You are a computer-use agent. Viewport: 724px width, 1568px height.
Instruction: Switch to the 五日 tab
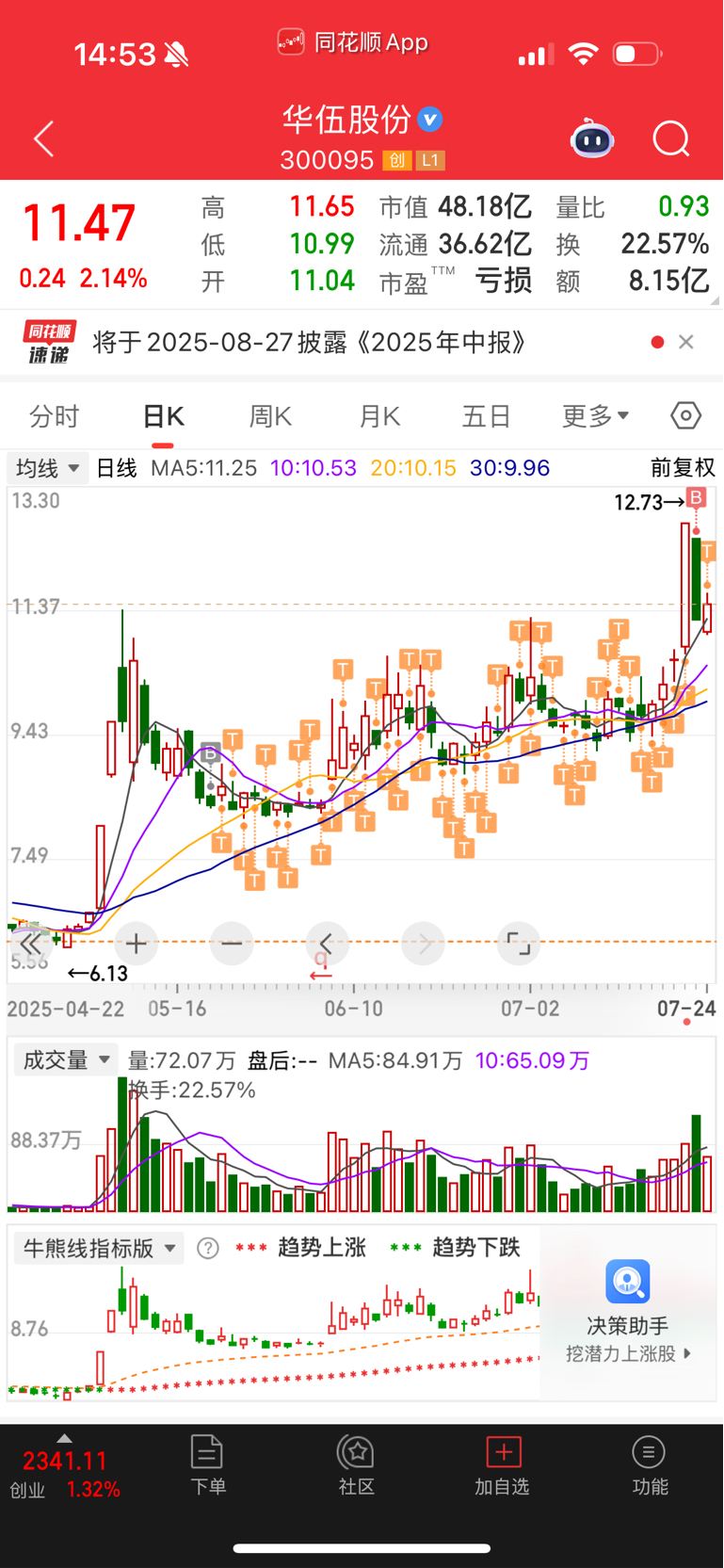click(x=487, y=416)
